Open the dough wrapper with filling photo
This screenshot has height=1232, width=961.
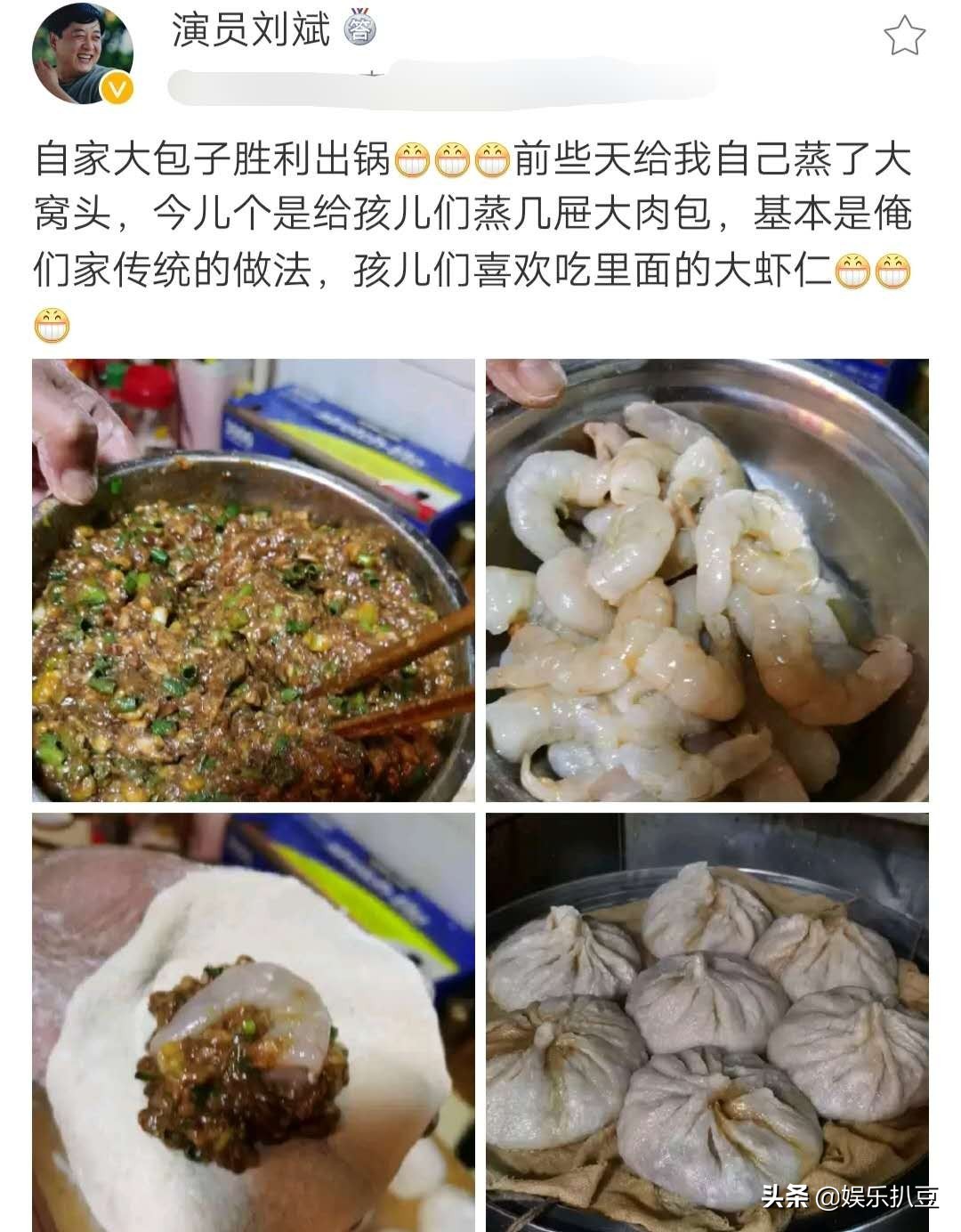tap(254, 1022)
